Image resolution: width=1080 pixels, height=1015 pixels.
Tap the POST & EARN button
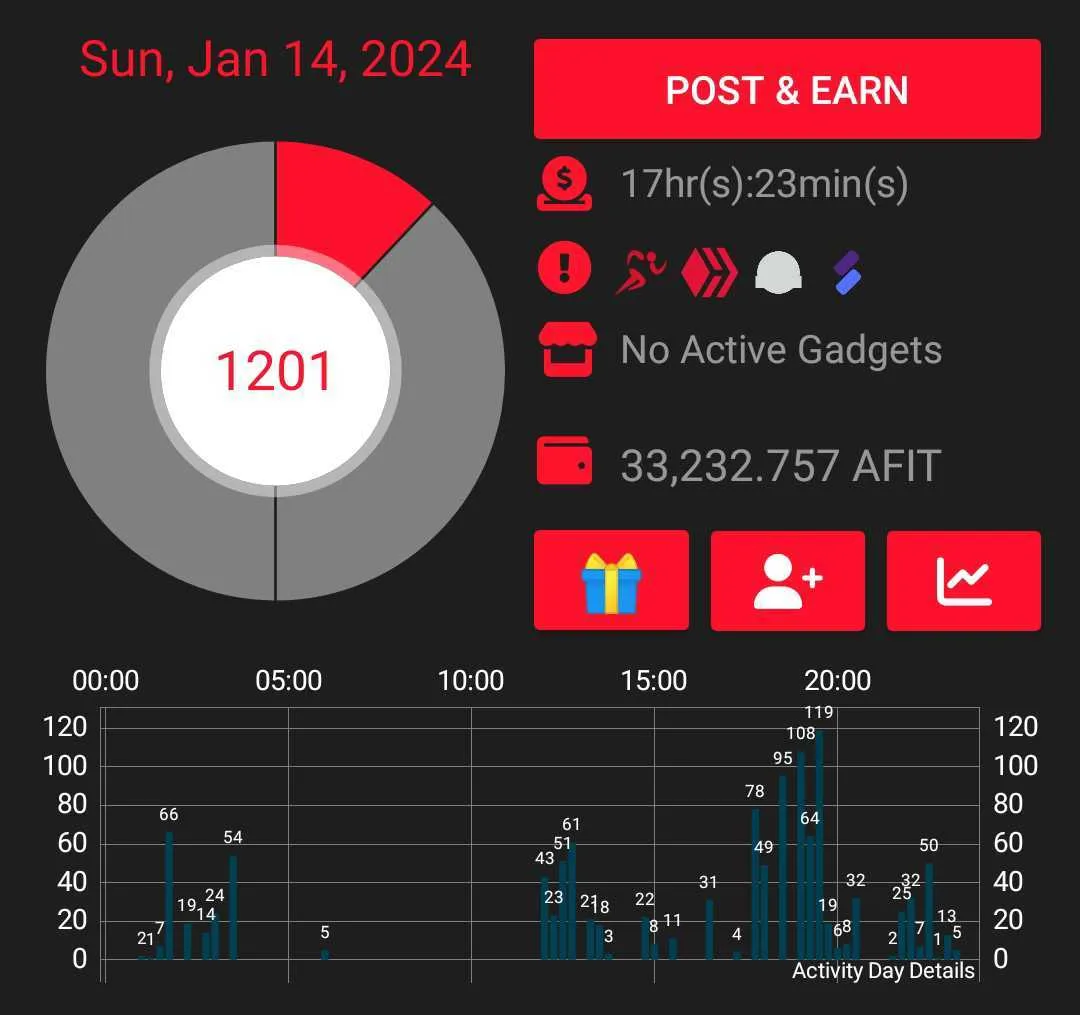pyautogui.click(x=787, y=89)
